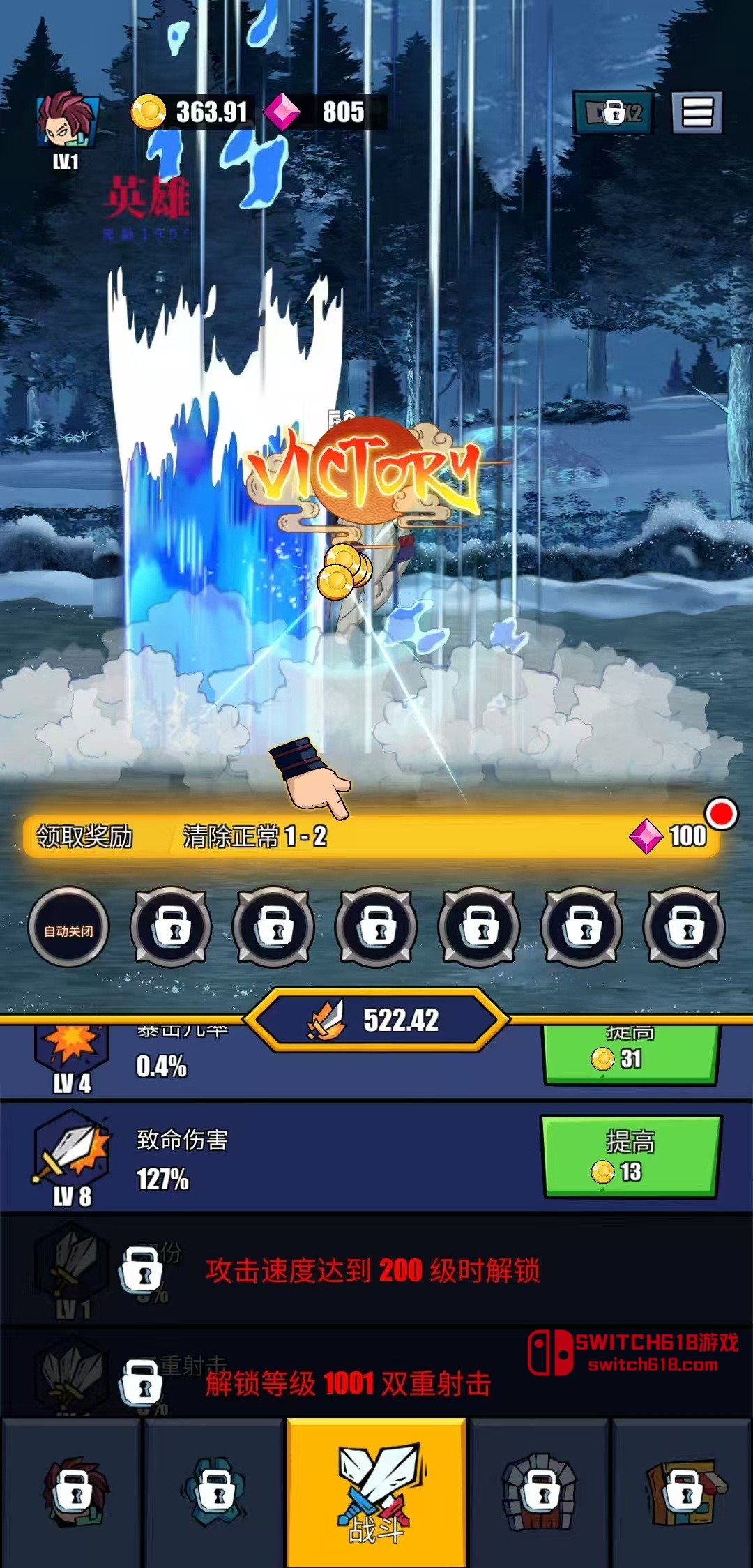753x1568 pixels.
Task: Claim the 清除正常 1-2 reward banner
Action: point(372,836)
